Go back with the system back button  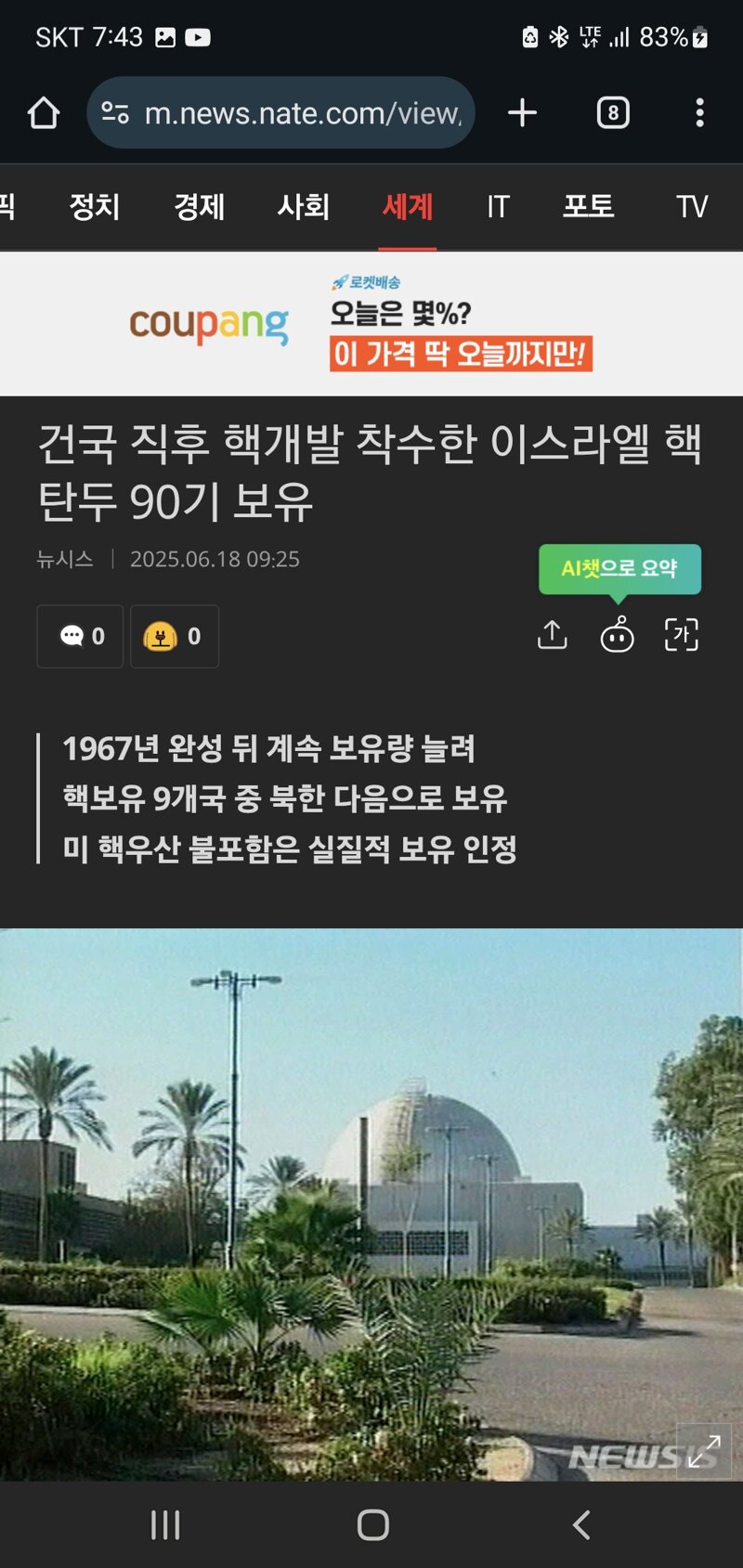click(581, 1524)
